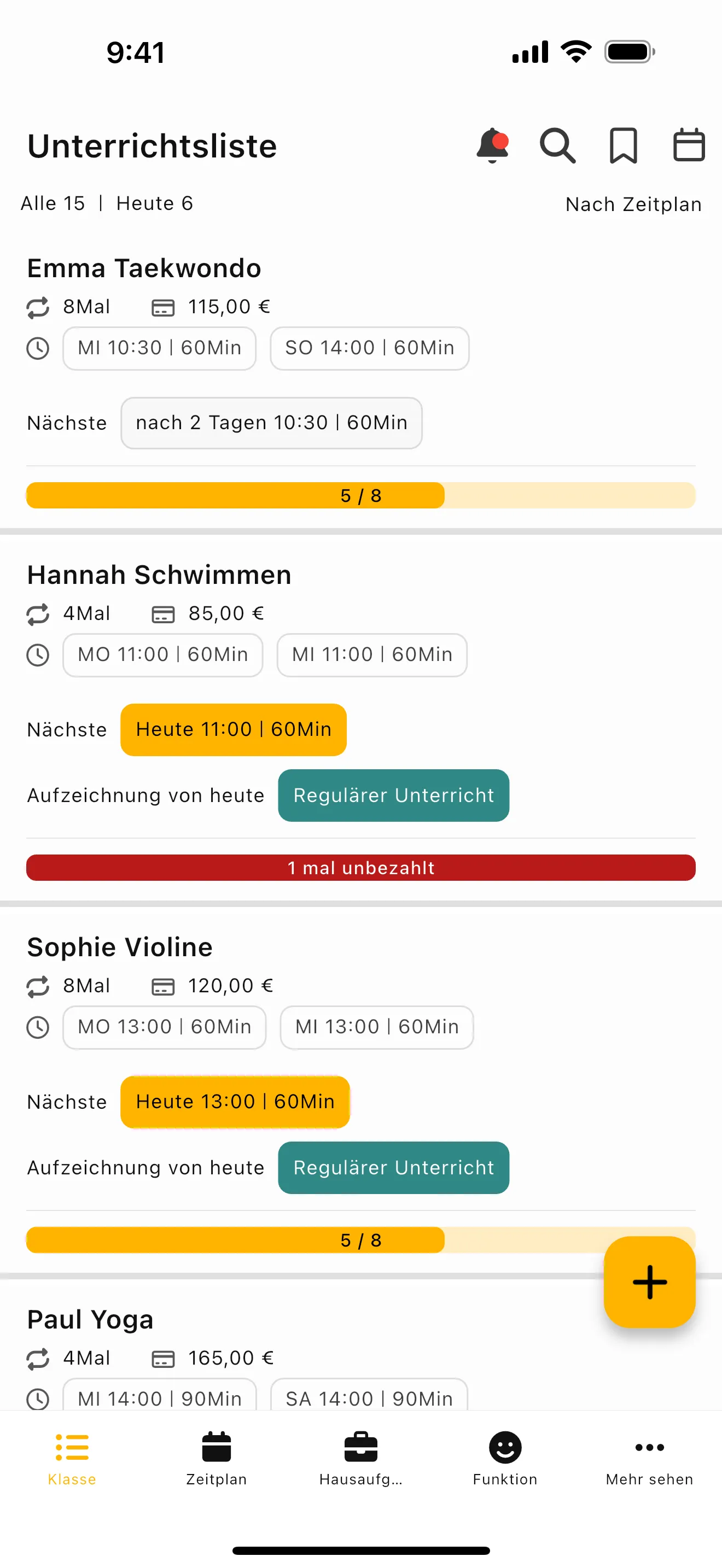Screen dimensions: 722x1568
Task: Select the Heute 6 filter
Action: tap(154, 203)
